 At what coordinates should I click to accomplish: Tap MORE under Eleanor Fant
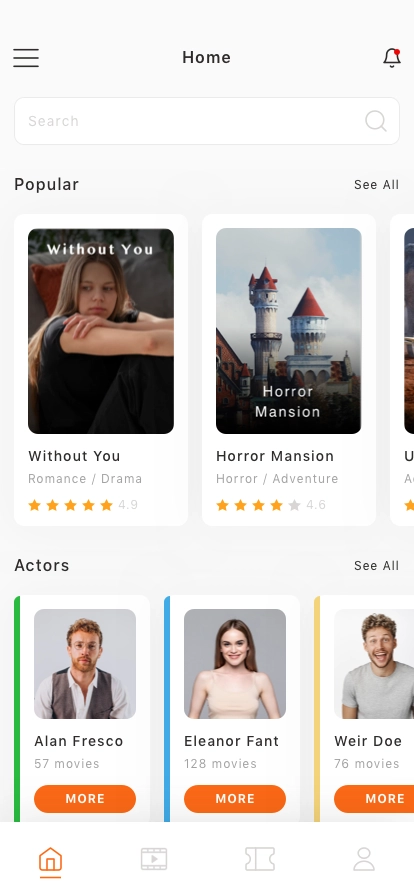point(234,798)
